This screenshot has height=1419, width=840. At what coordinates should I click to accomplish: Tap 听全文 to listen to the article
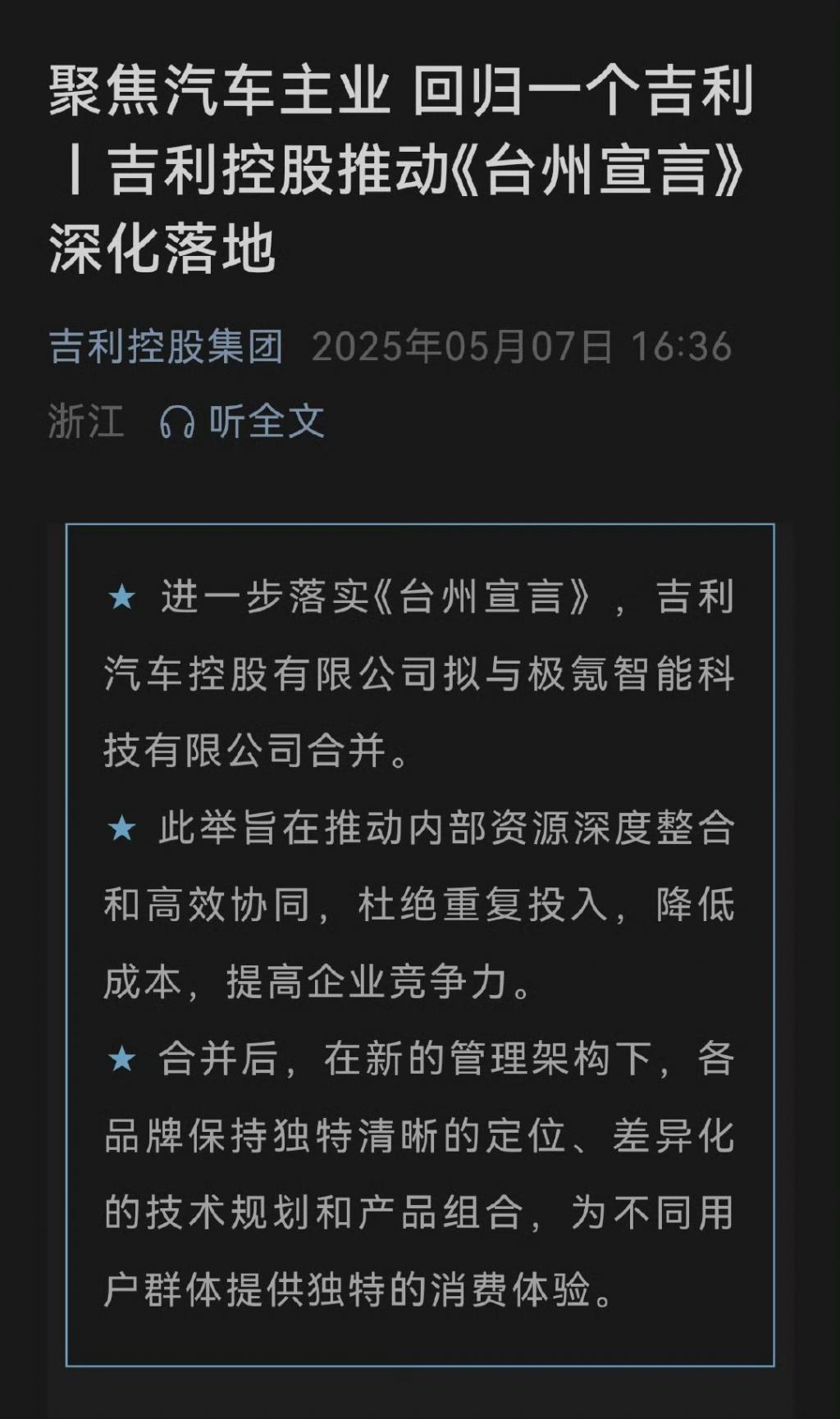[x=243, y=422]
